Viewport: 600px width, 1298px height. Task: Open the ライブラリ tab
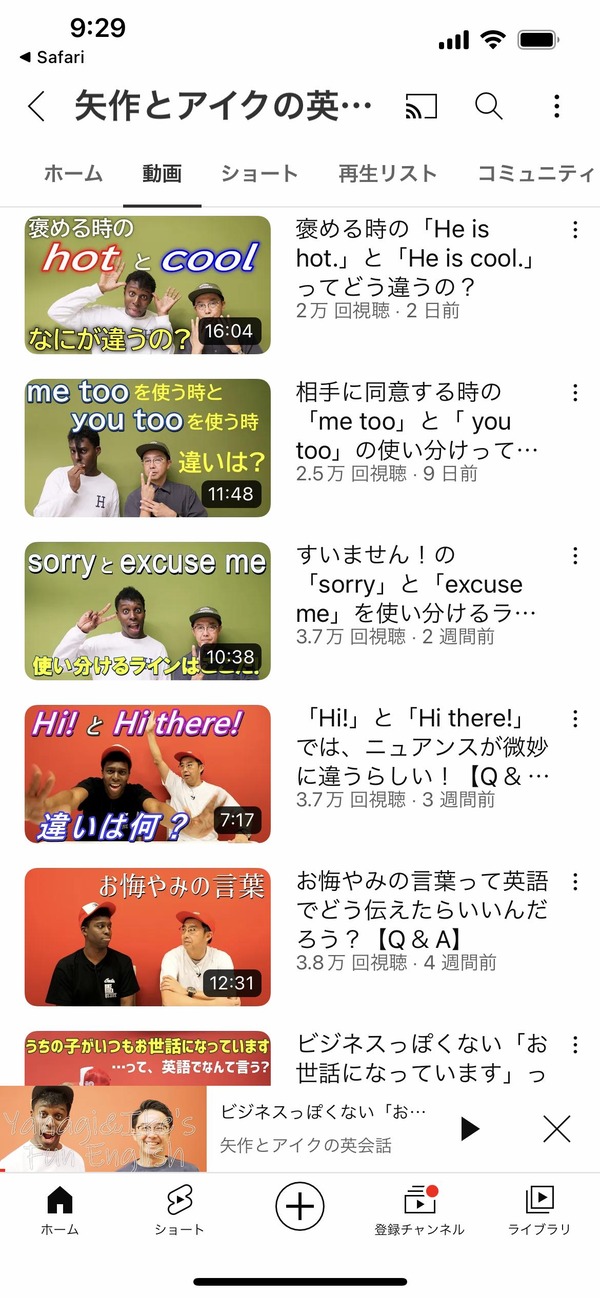539,1211
